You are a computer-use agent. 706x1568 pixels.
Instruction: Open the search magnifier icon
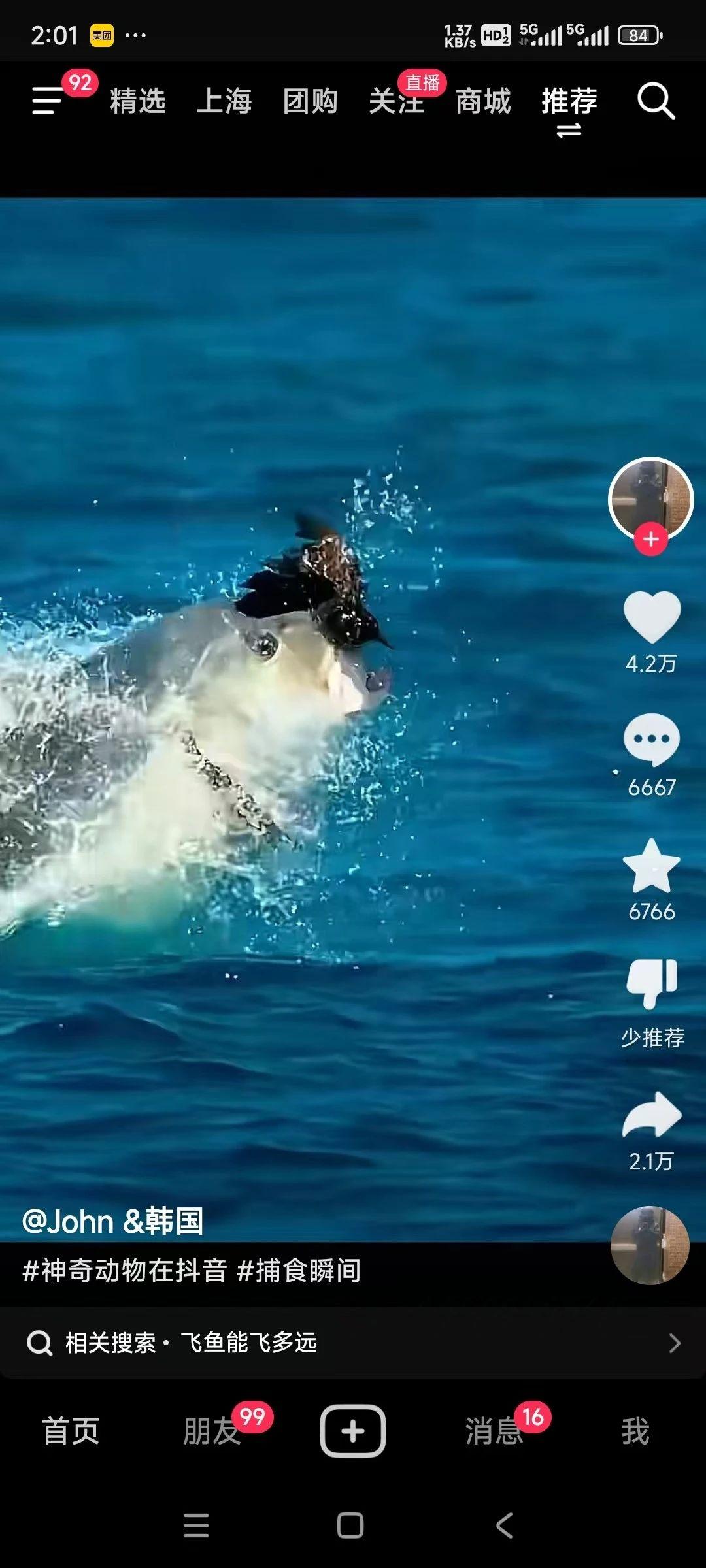pos(656,101)
